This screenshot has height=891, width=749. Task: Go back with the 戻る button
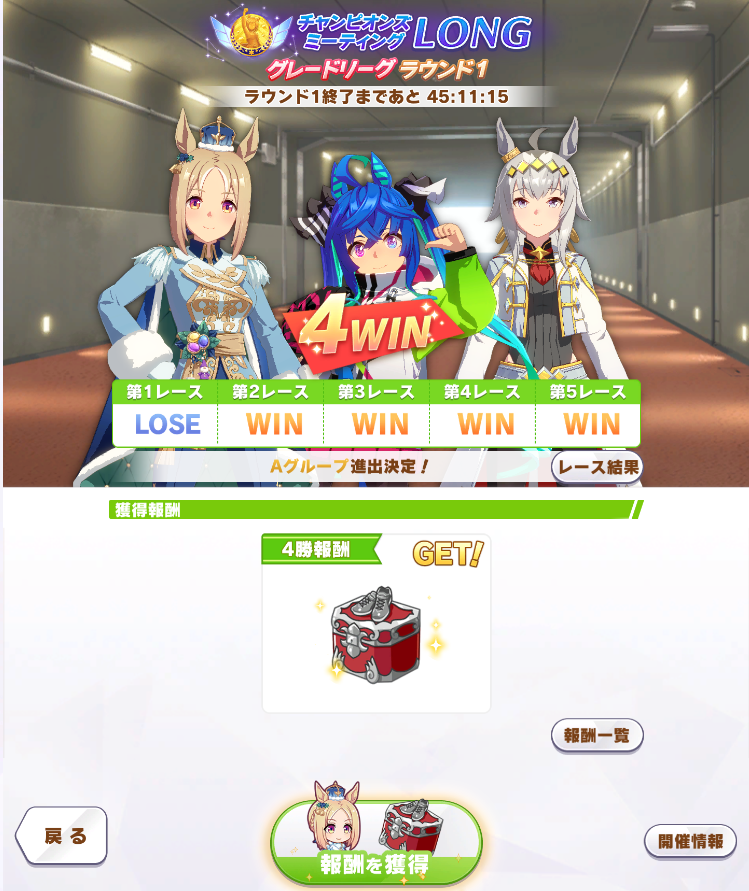coord(62,836)
